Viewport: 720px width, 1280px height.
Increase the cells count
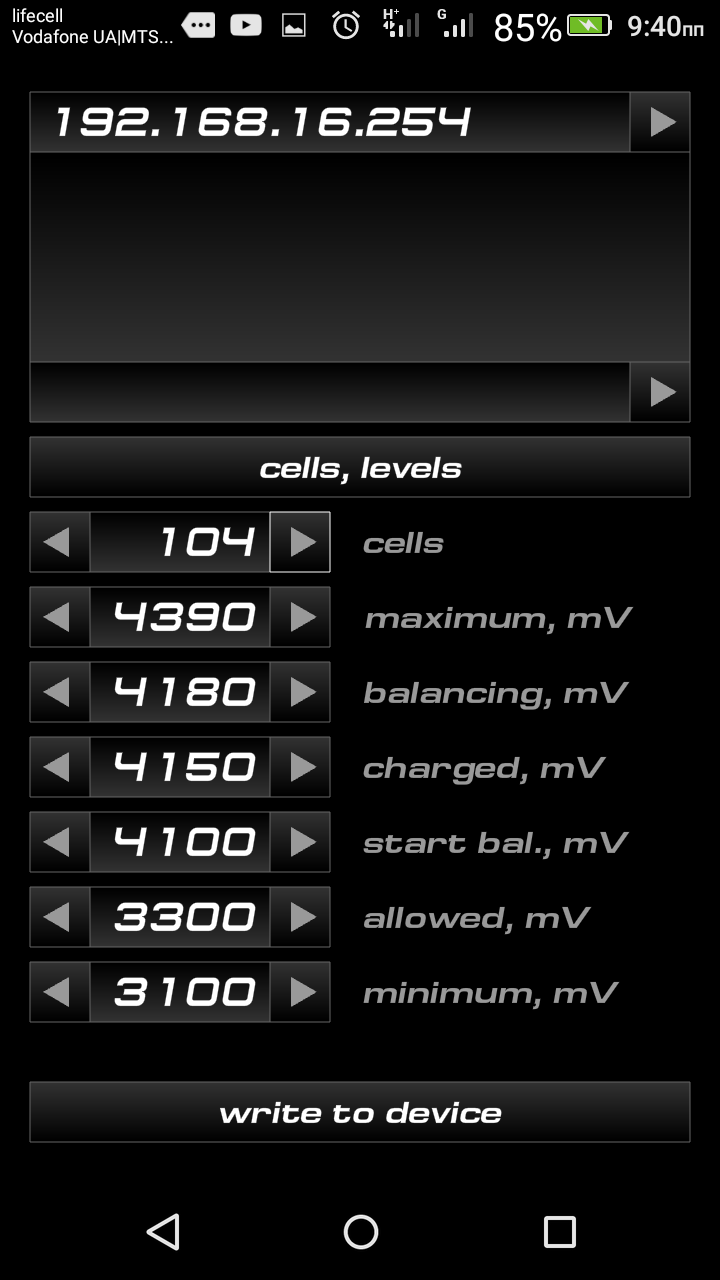pyautogui.click(x=300, y=542)
